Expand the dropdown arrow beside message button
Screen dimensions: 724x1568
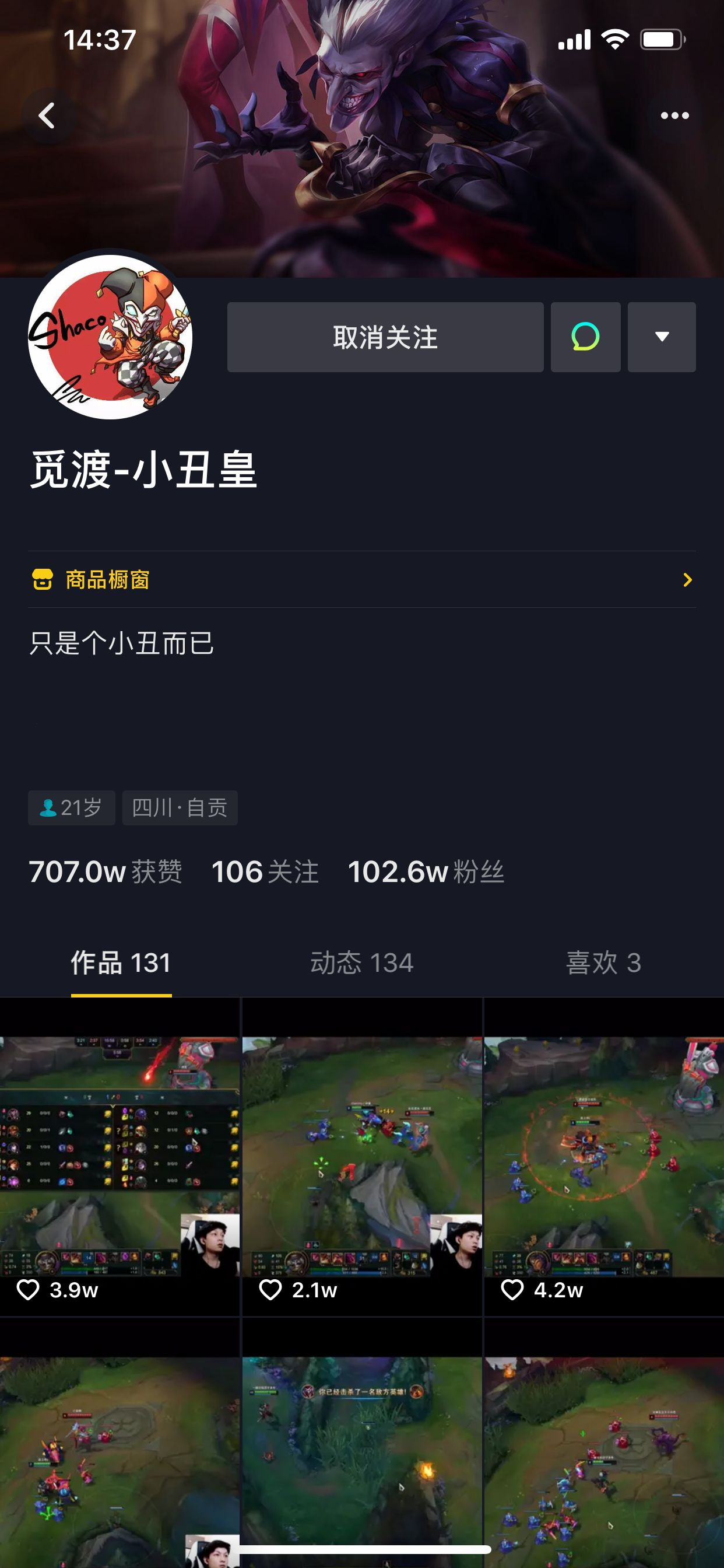[661, 337]
